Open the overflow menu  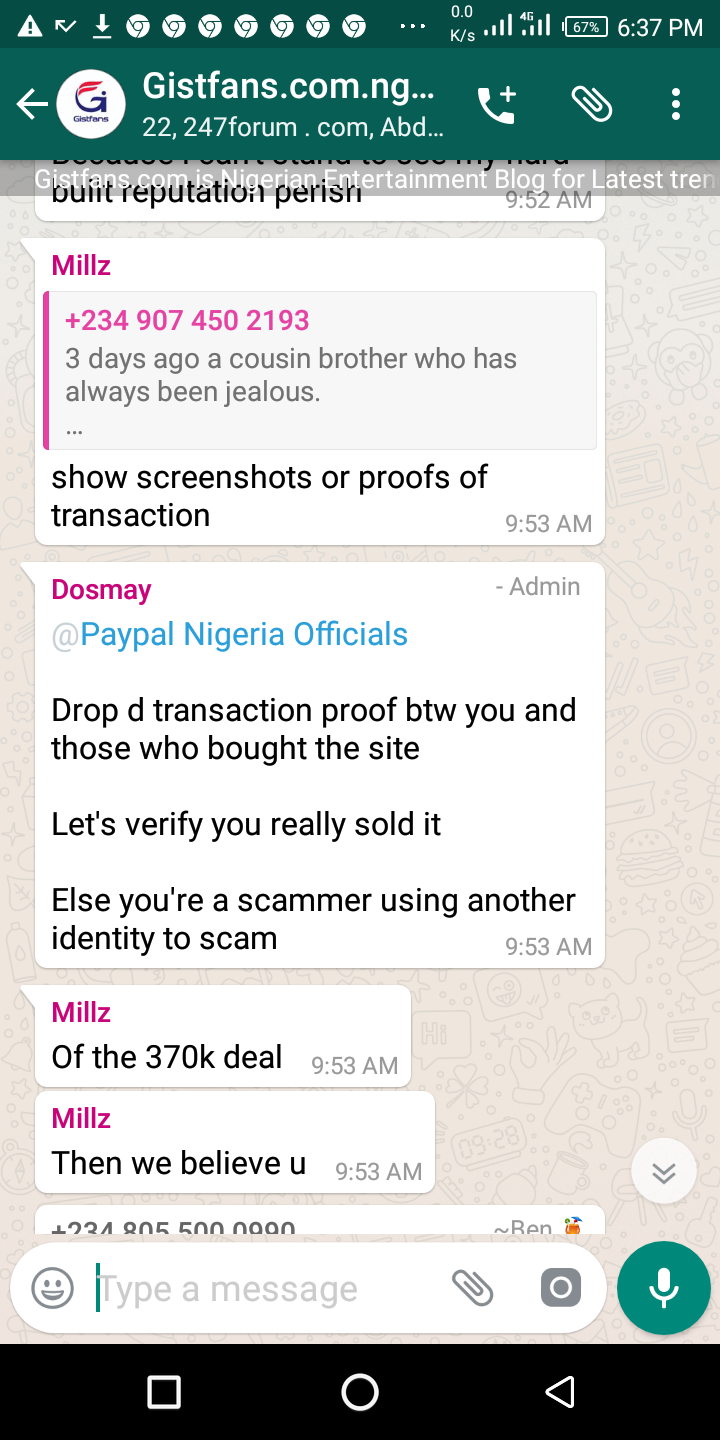click(x=676, y=104)
